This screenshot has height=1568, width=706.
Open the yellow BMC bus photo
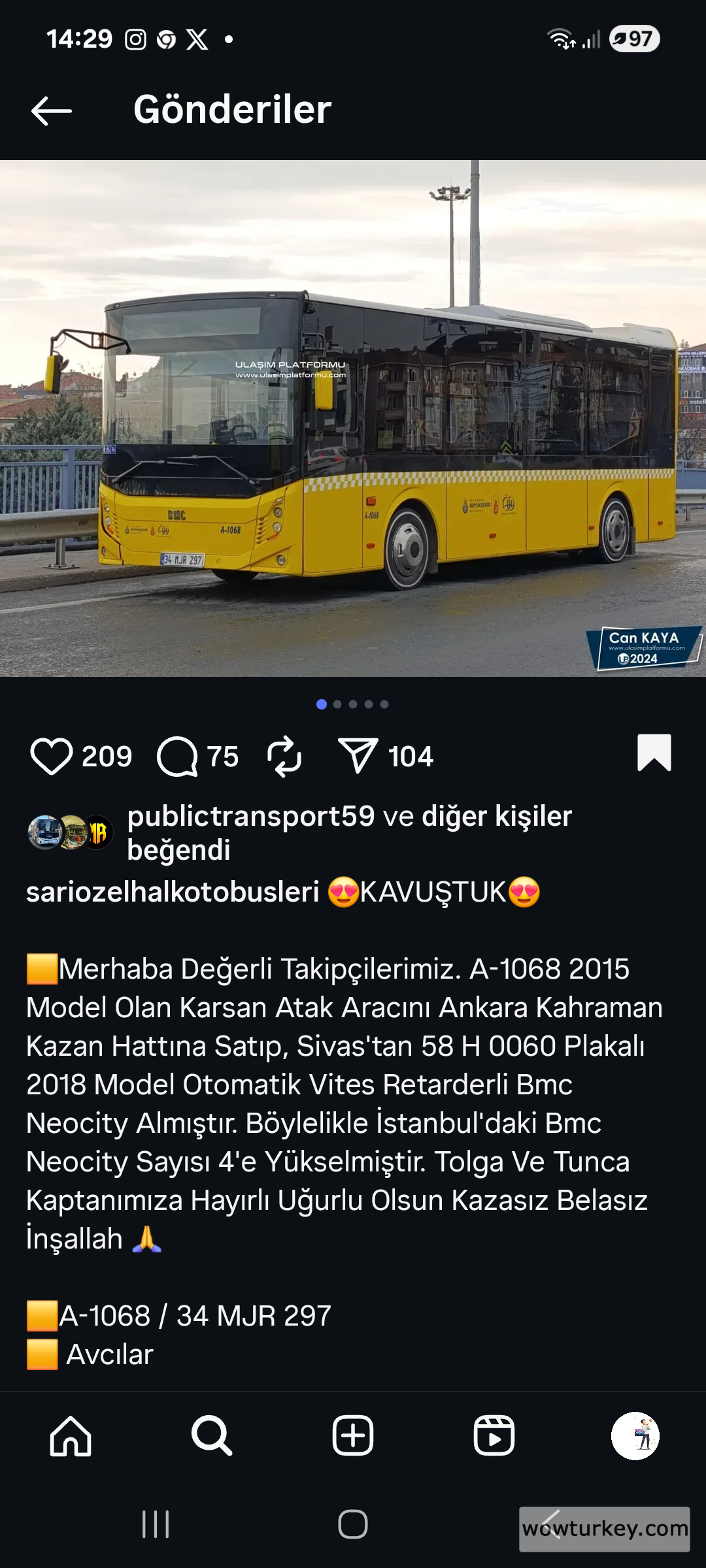(353, 418)
